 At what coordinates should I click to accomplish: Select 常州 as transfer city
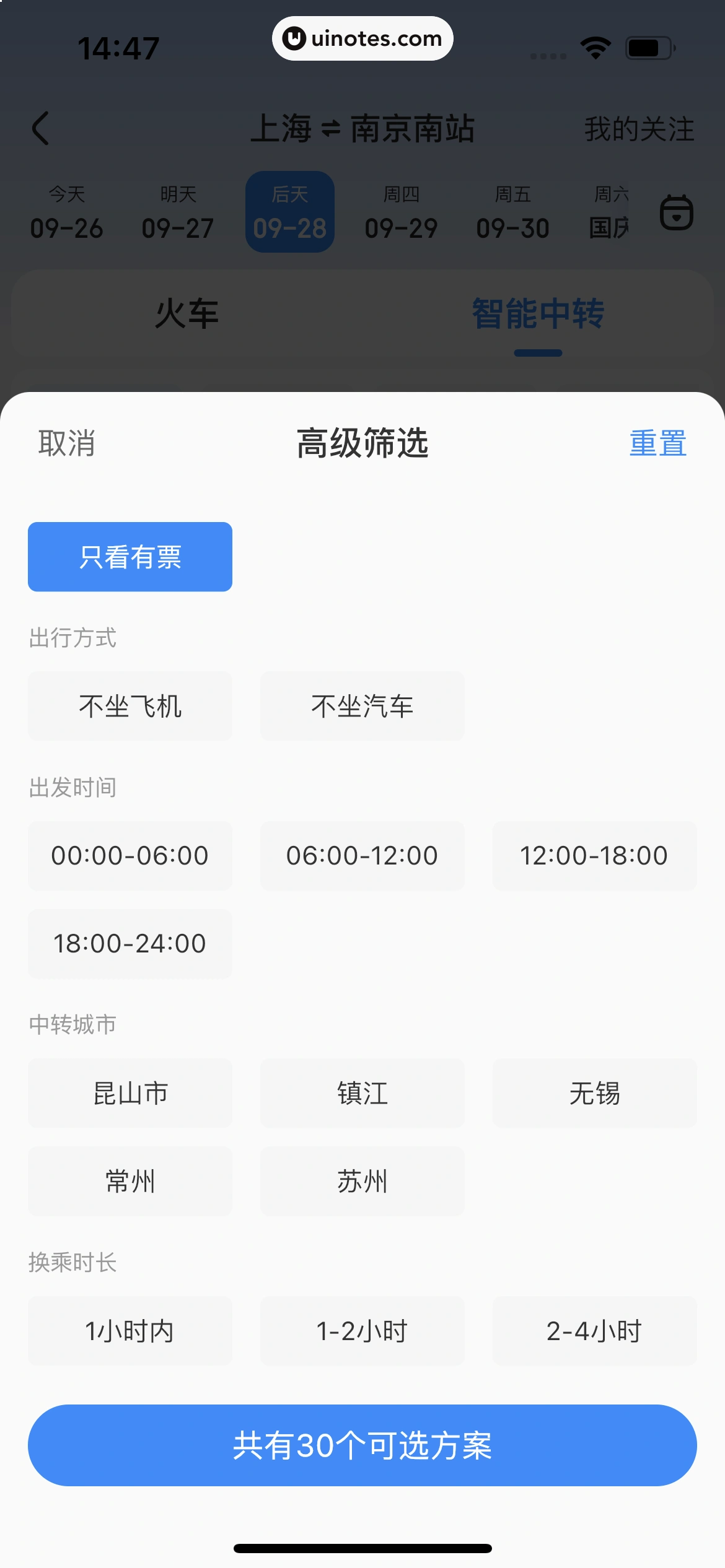pos(130,1181)
